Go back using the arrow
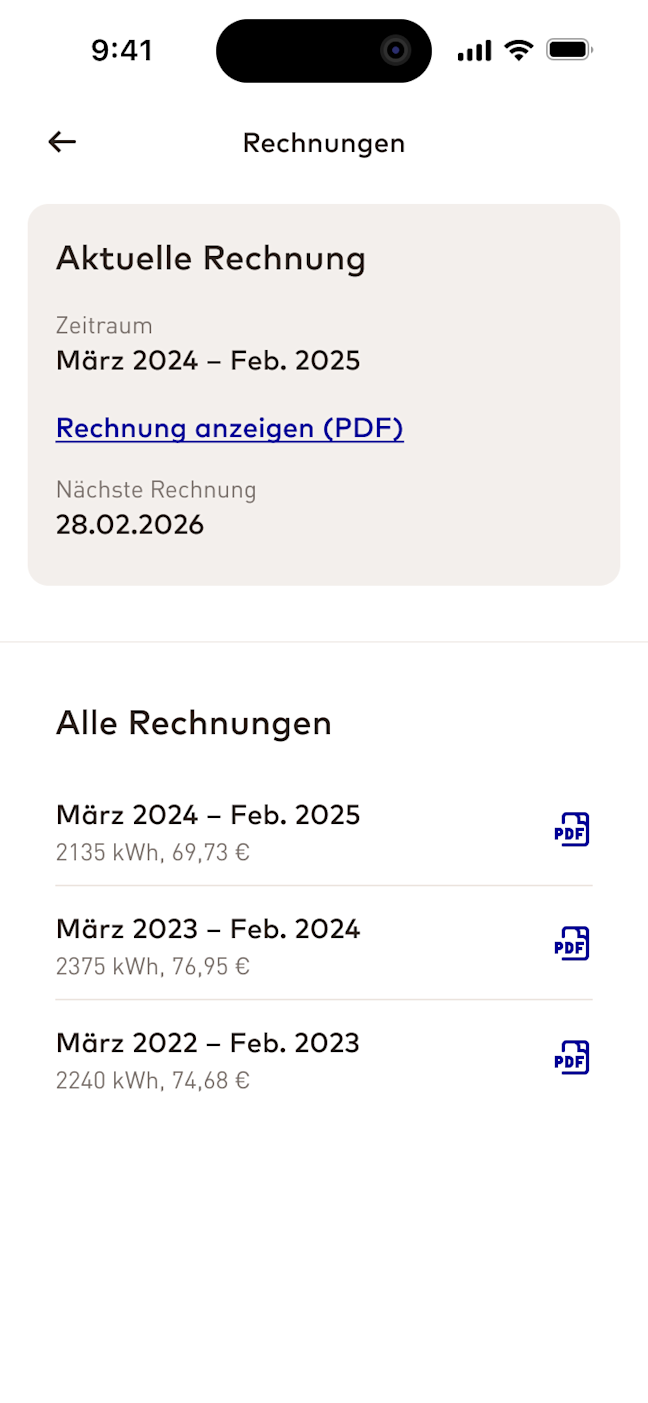This screenshot has height=1403, width=648. (62, 142)
